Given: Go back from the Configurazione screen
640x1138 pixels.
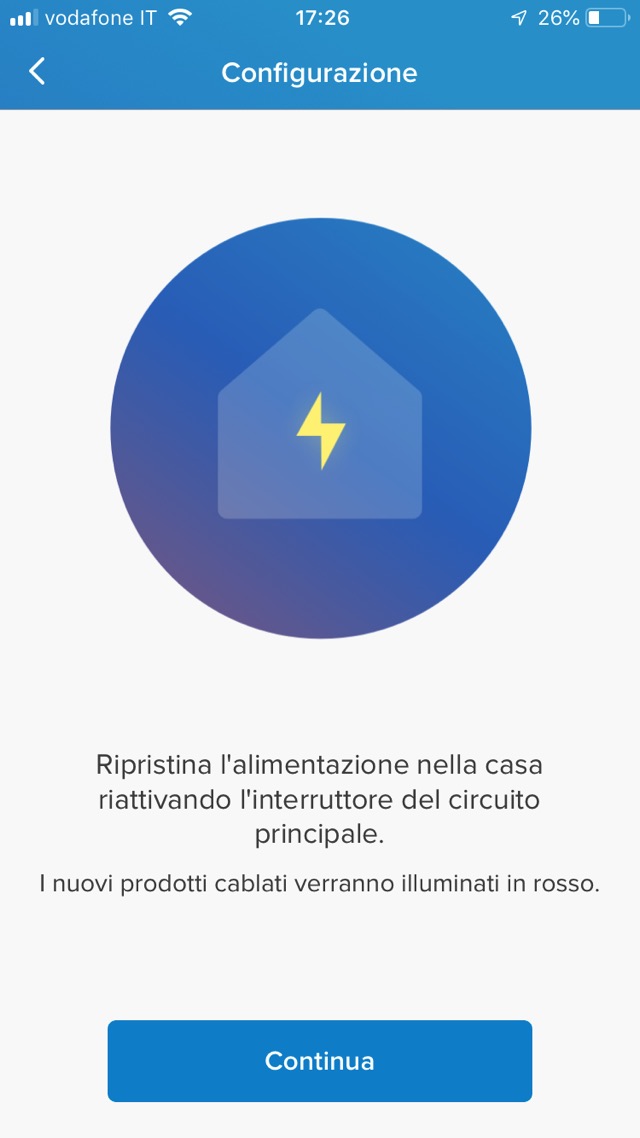Looking at the screenshot, I should click(38, 72).
